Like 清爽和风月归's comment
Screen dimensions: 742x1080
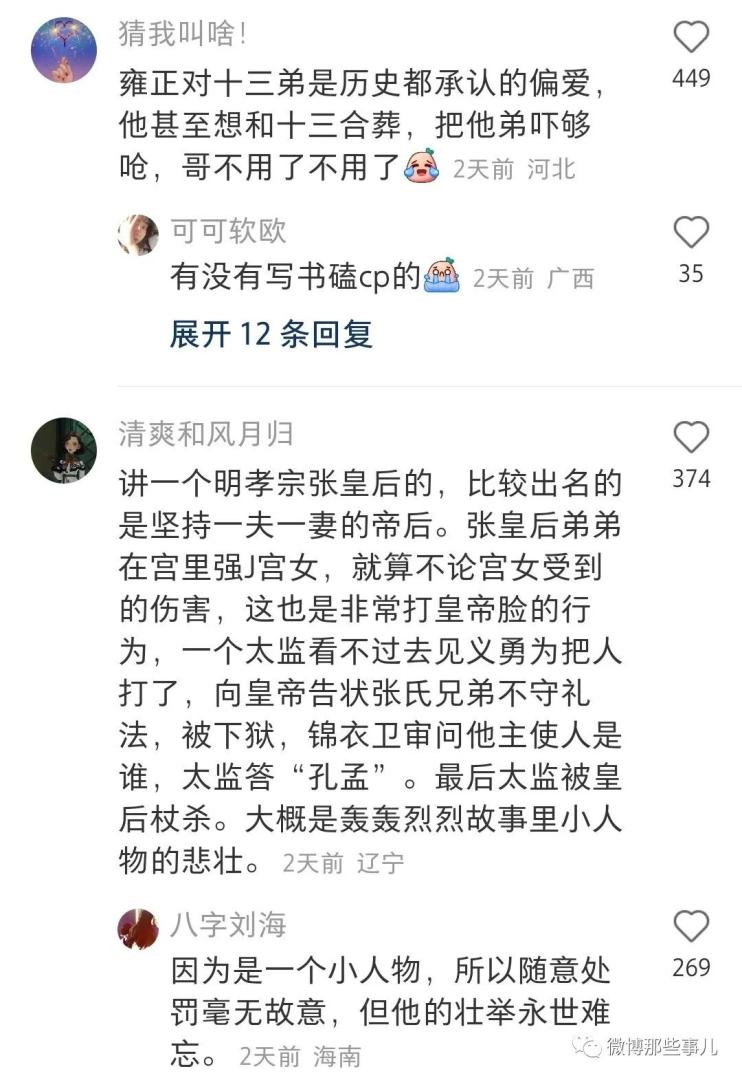(x=690, y=438)
